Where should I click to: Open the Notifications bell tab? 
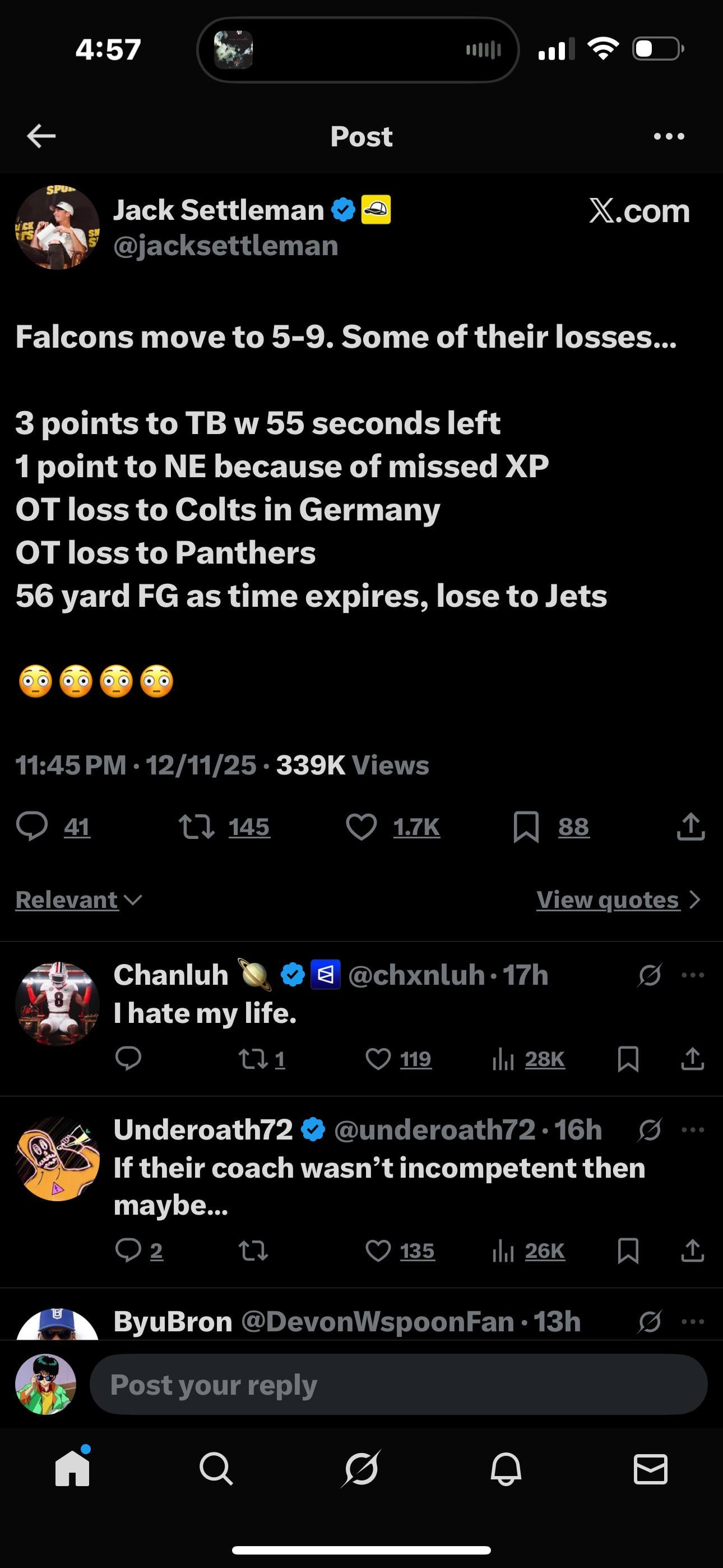click(506, 1469)
